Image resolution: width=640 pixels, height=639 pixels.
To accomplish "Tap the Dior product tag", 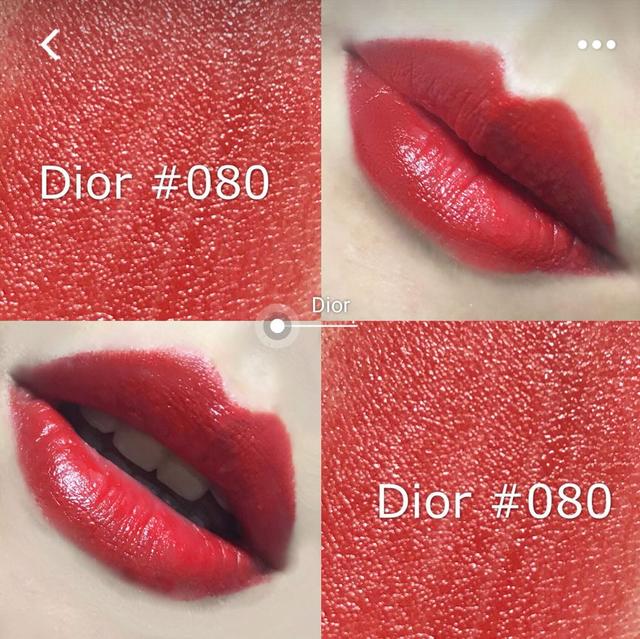I will coord(330,307).
